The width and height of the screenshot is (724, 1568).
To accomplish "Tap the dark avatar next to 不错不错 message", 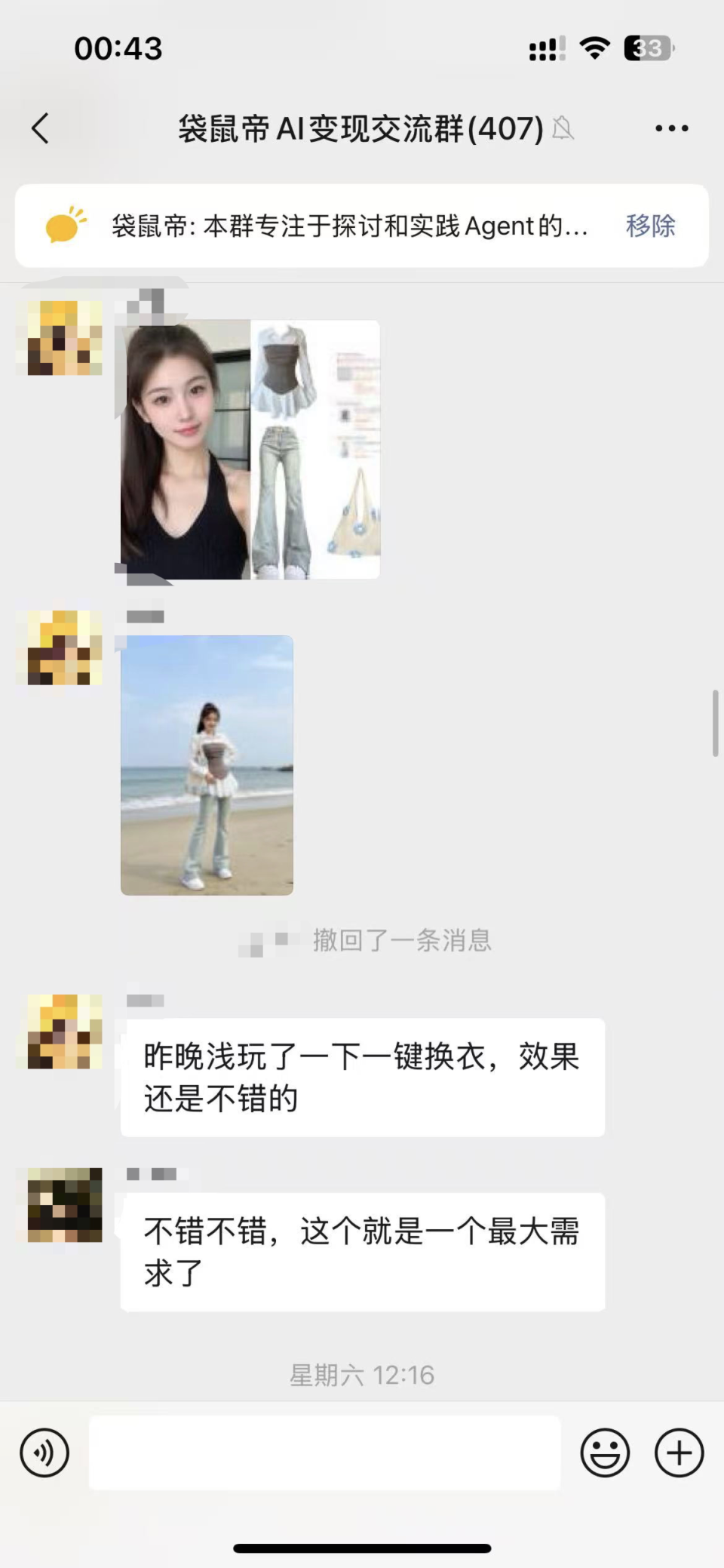I will point(60,1206).
